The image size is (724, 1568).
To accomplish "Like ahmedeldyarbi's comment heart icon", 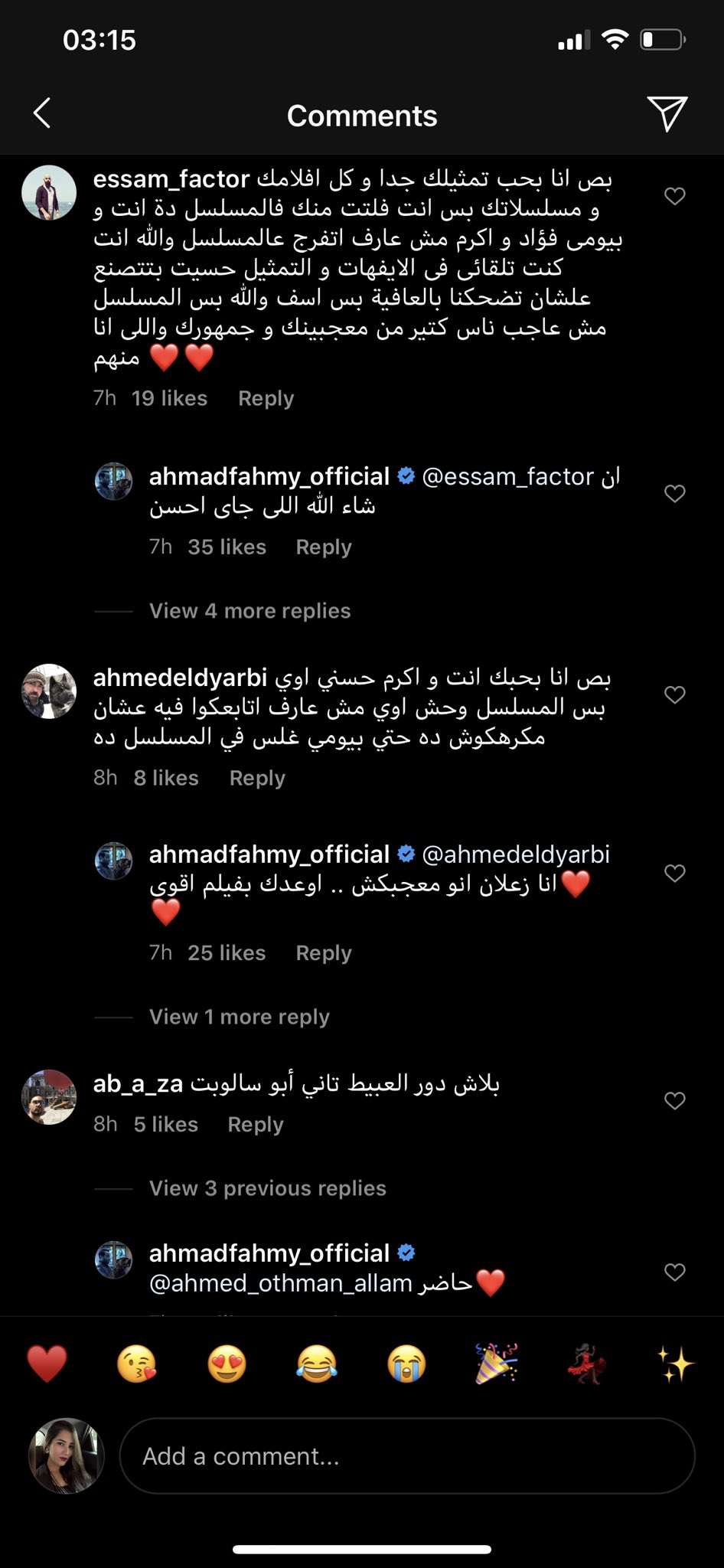I will [x=674, y=695].
